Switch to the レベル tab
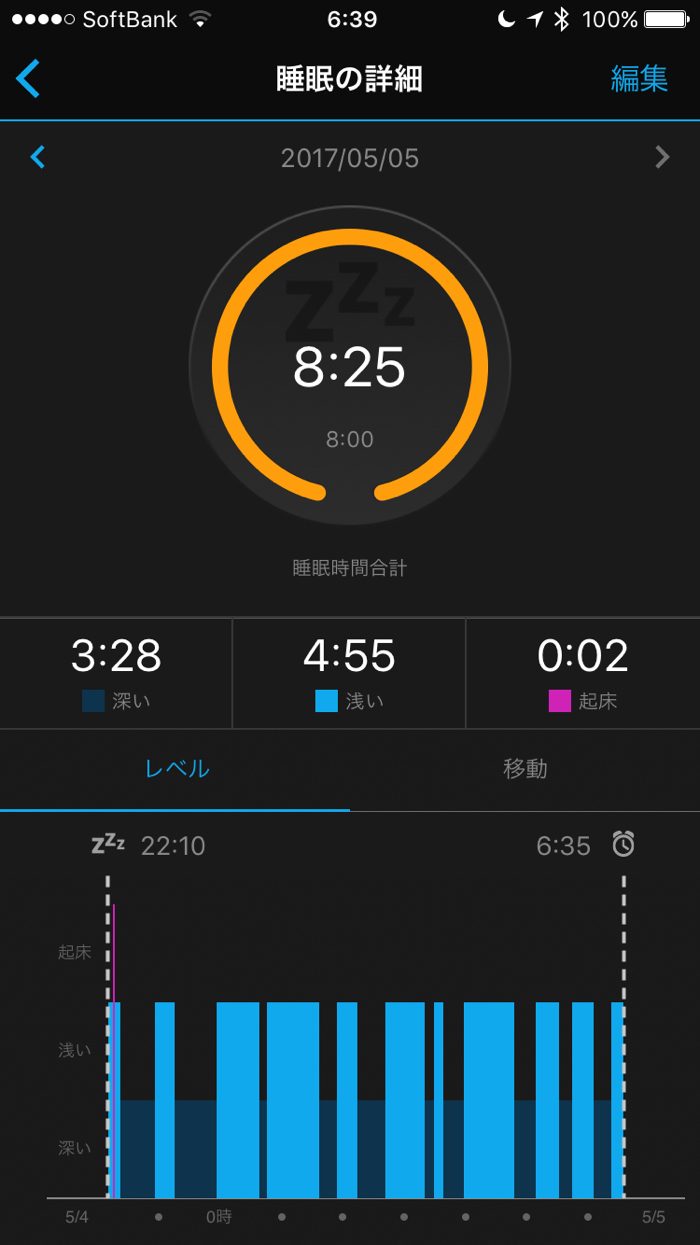700x1245 pixels. tap(176, 769)
